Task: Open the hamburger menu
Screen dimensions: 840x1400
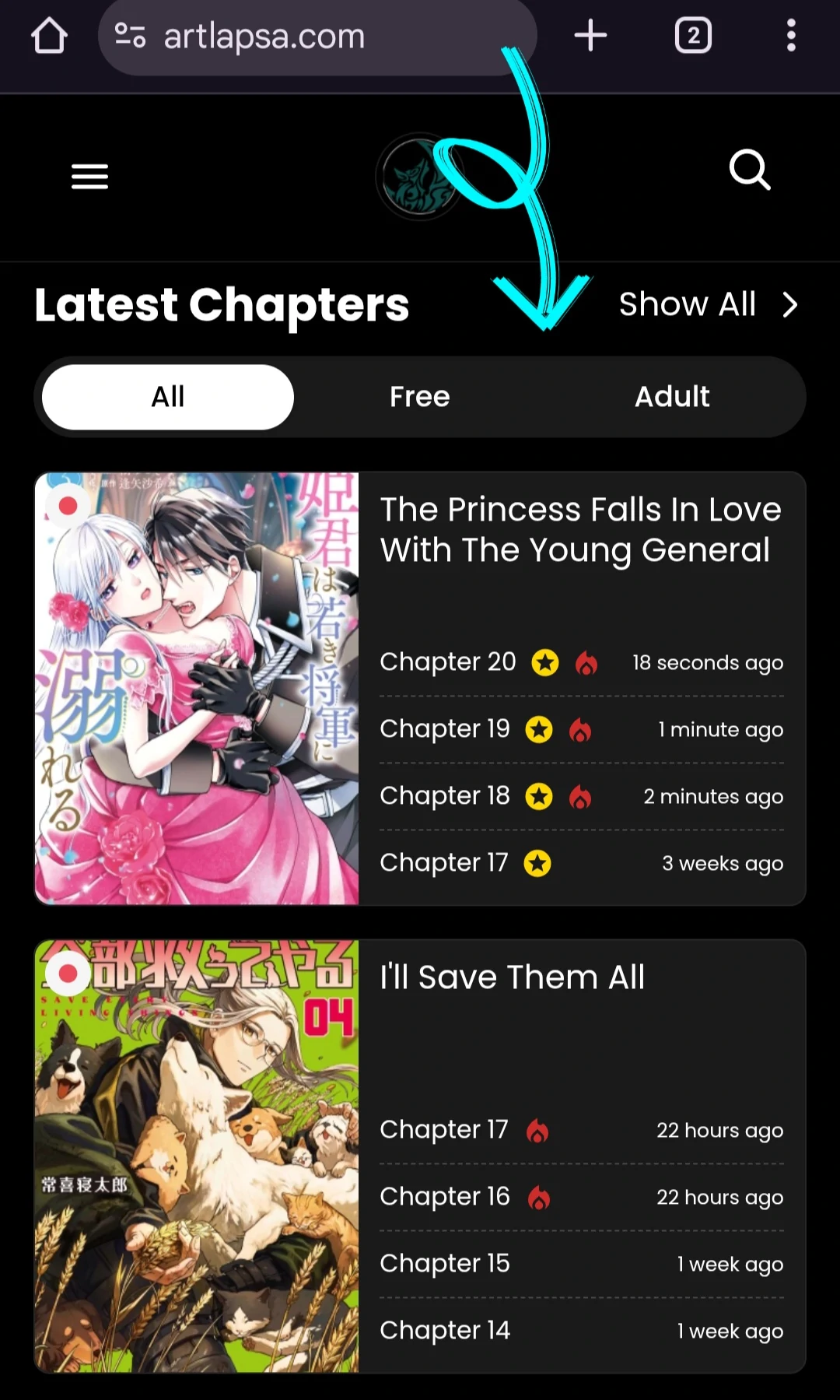Action: (x=89, y=177)
